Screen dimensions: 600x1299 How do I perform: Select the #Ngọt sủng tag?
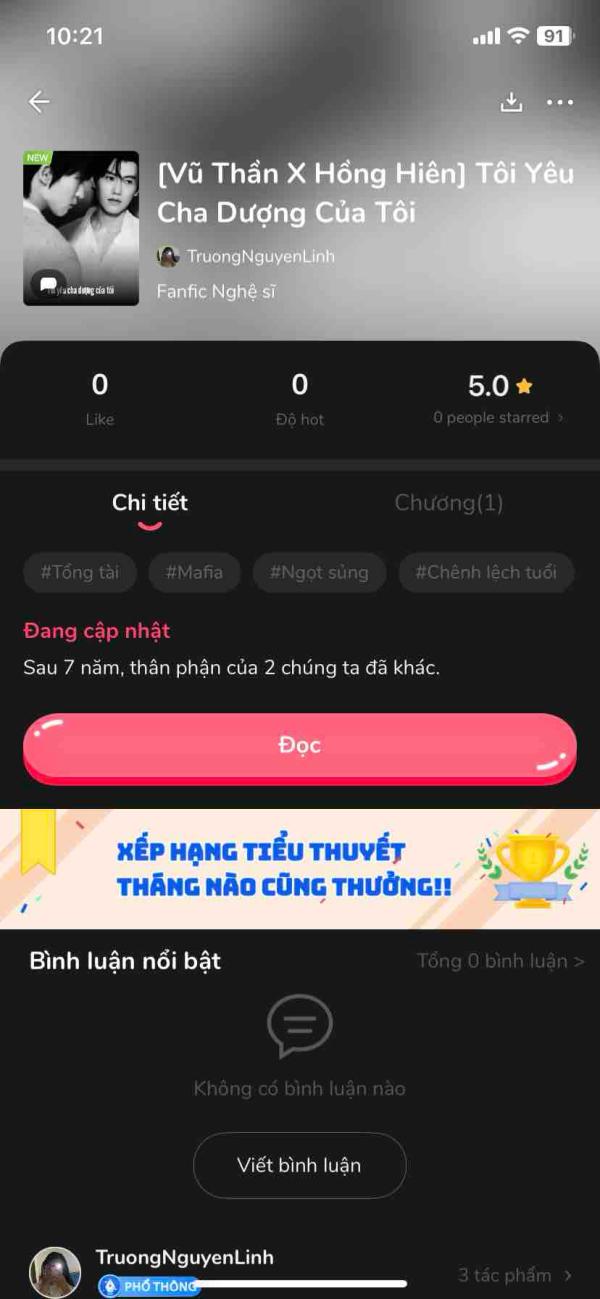click(x=319, y=573)
